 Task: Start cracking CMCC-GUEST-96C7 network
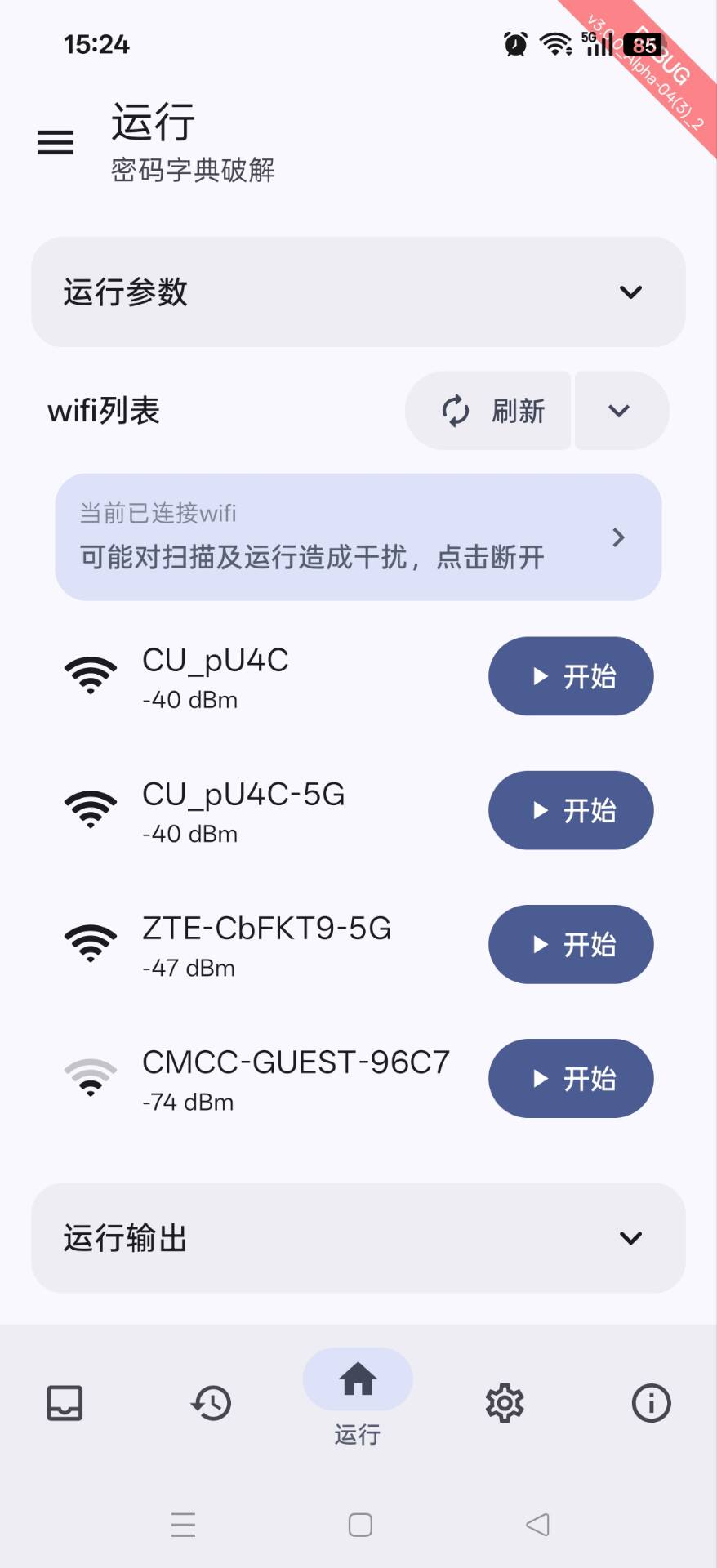[570, 1078]
